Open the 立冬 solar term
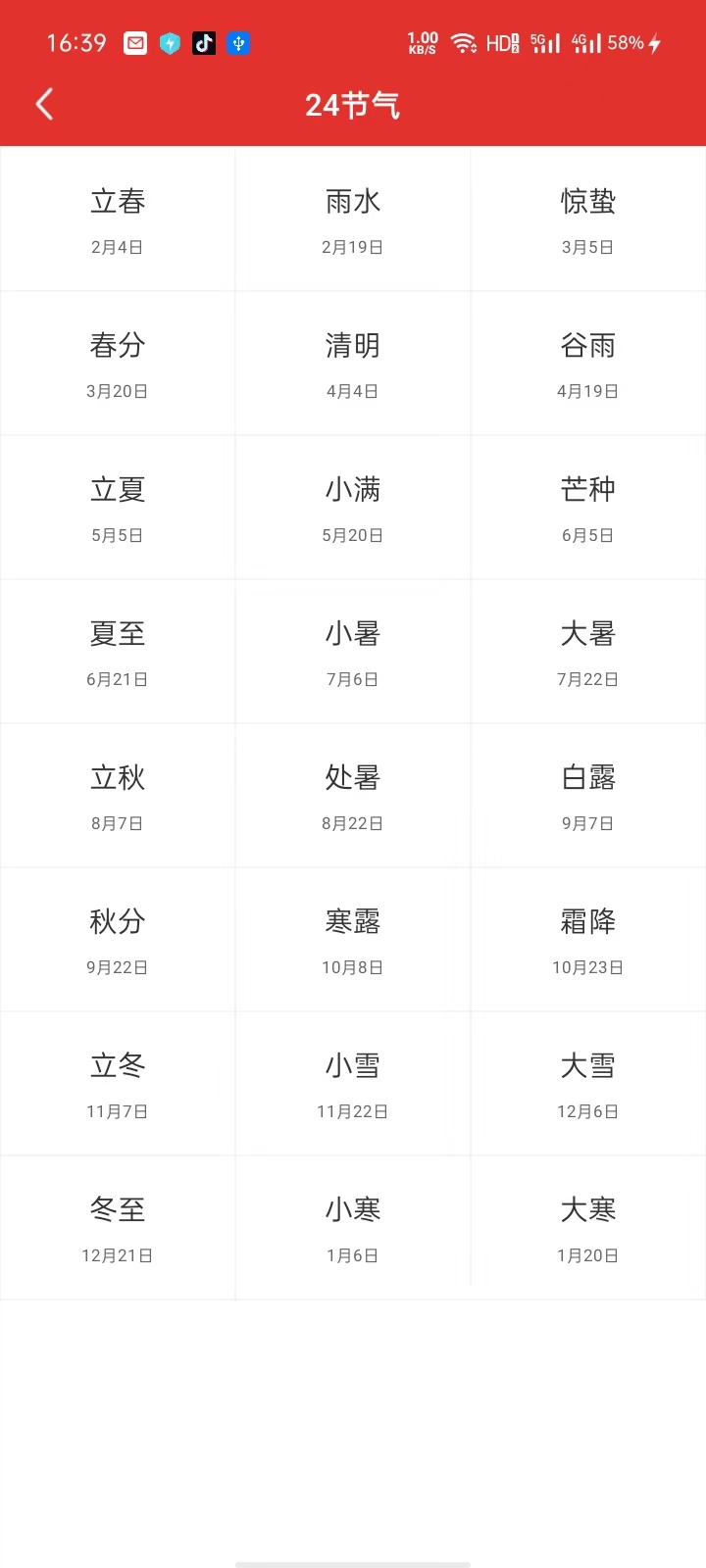 [x=118, y=1084]
